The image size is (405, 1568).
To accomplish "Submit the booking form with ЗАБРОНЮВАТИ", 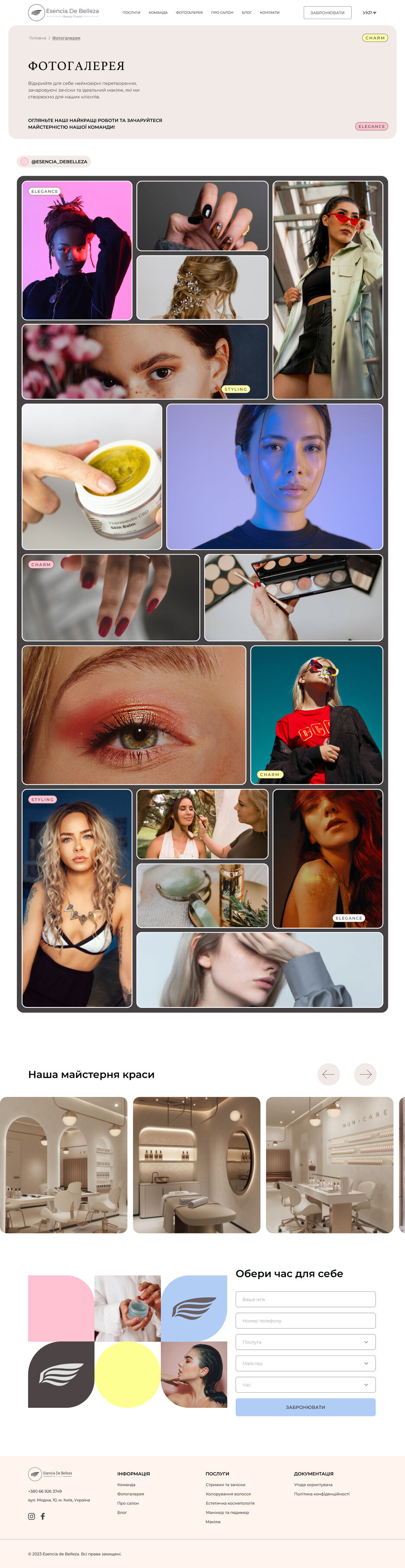I will coord(305,1407).
